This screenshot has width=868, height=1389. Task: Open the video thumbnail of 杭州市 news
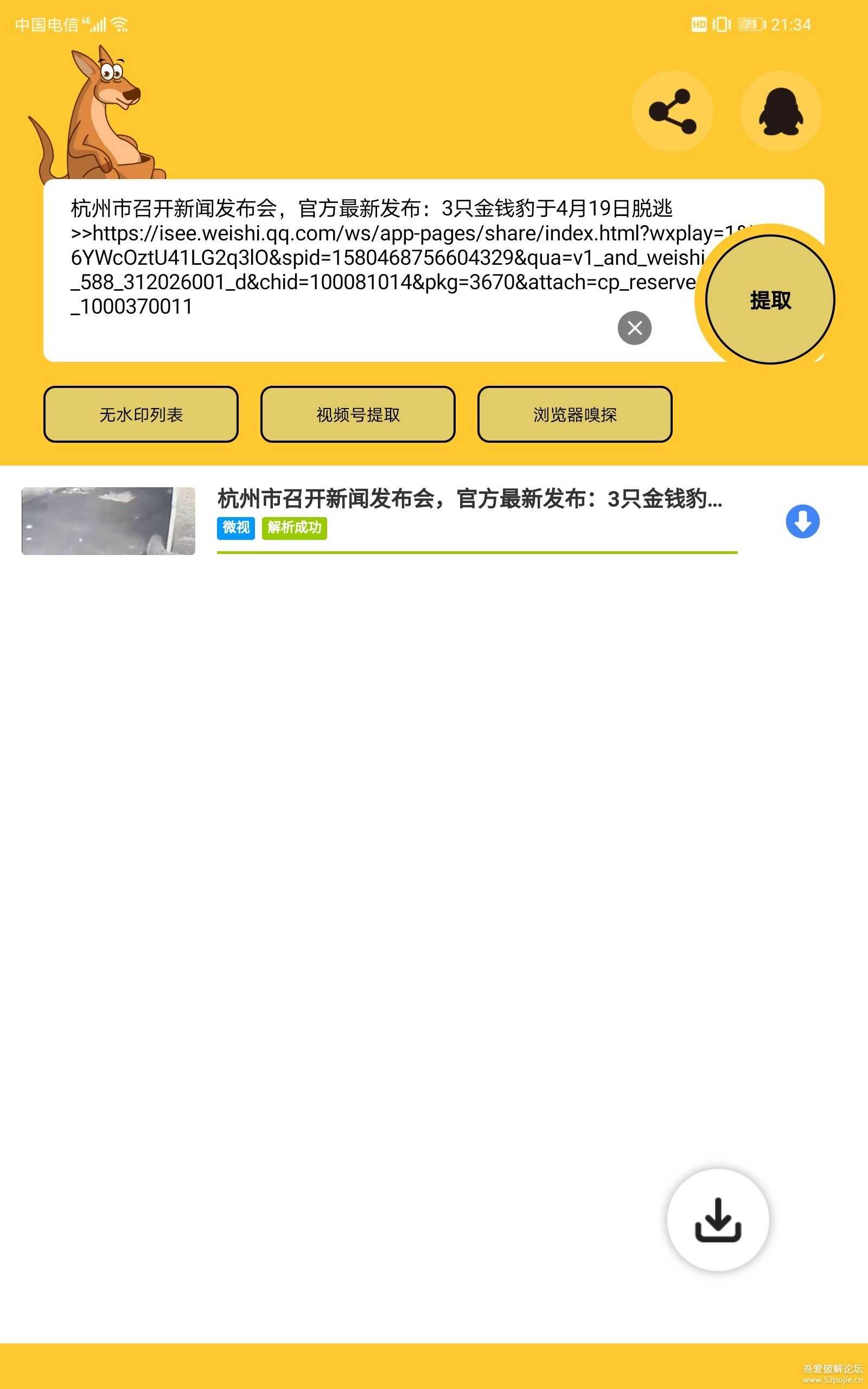108,521
